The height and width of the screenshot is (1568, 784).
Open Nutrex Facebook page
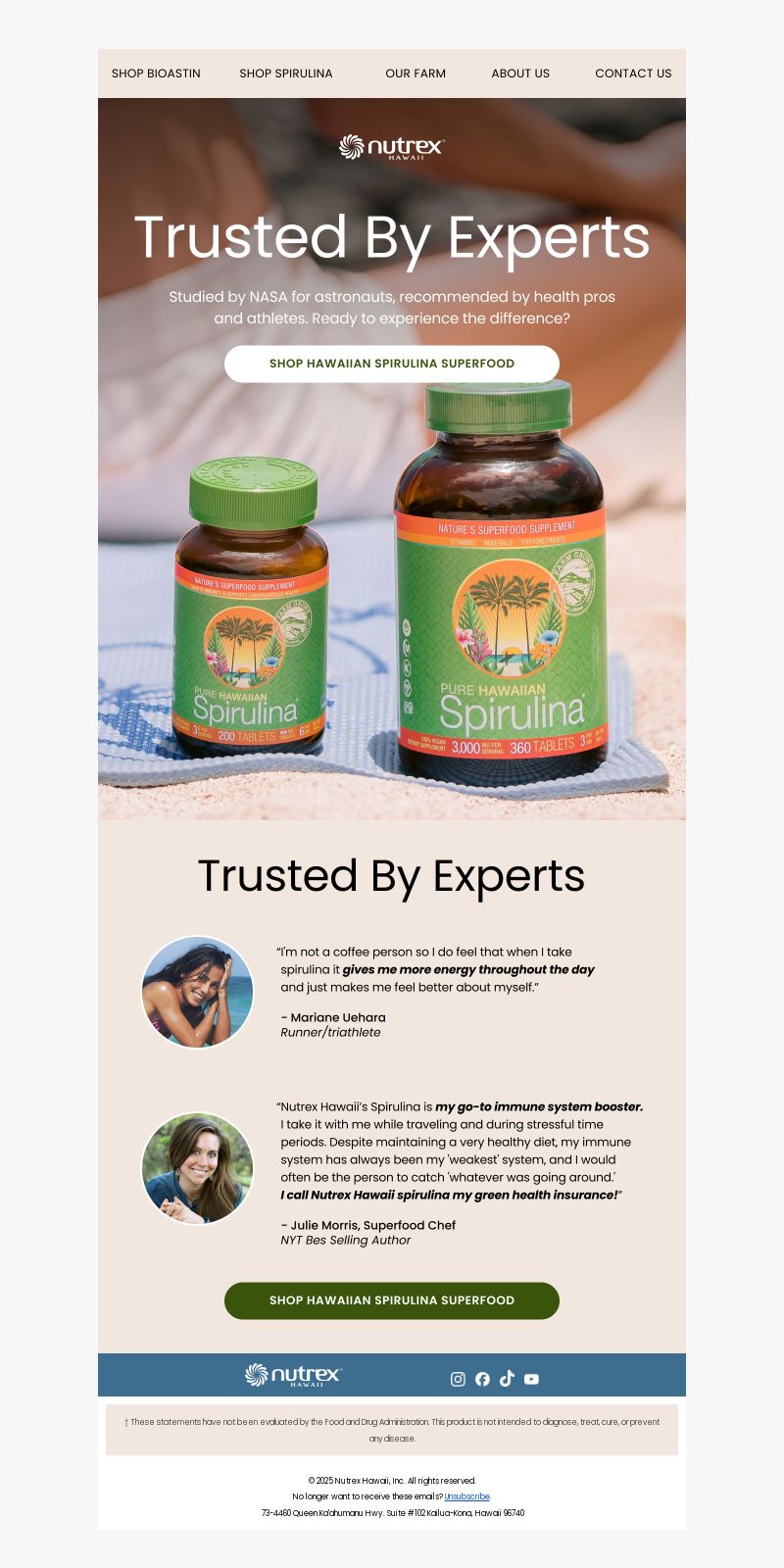[482, 1379]
